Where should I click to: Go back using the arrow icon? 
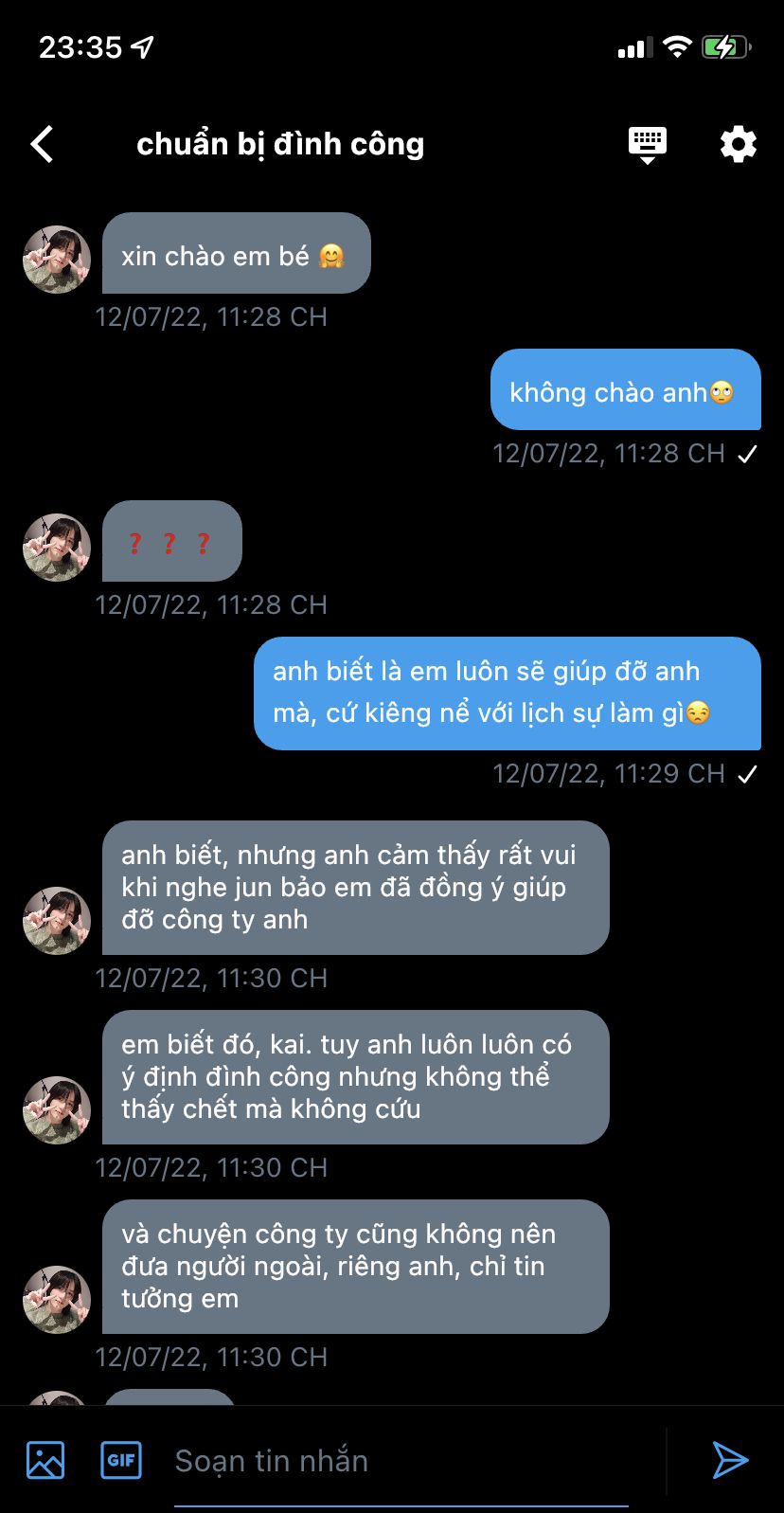pos(43,144)
